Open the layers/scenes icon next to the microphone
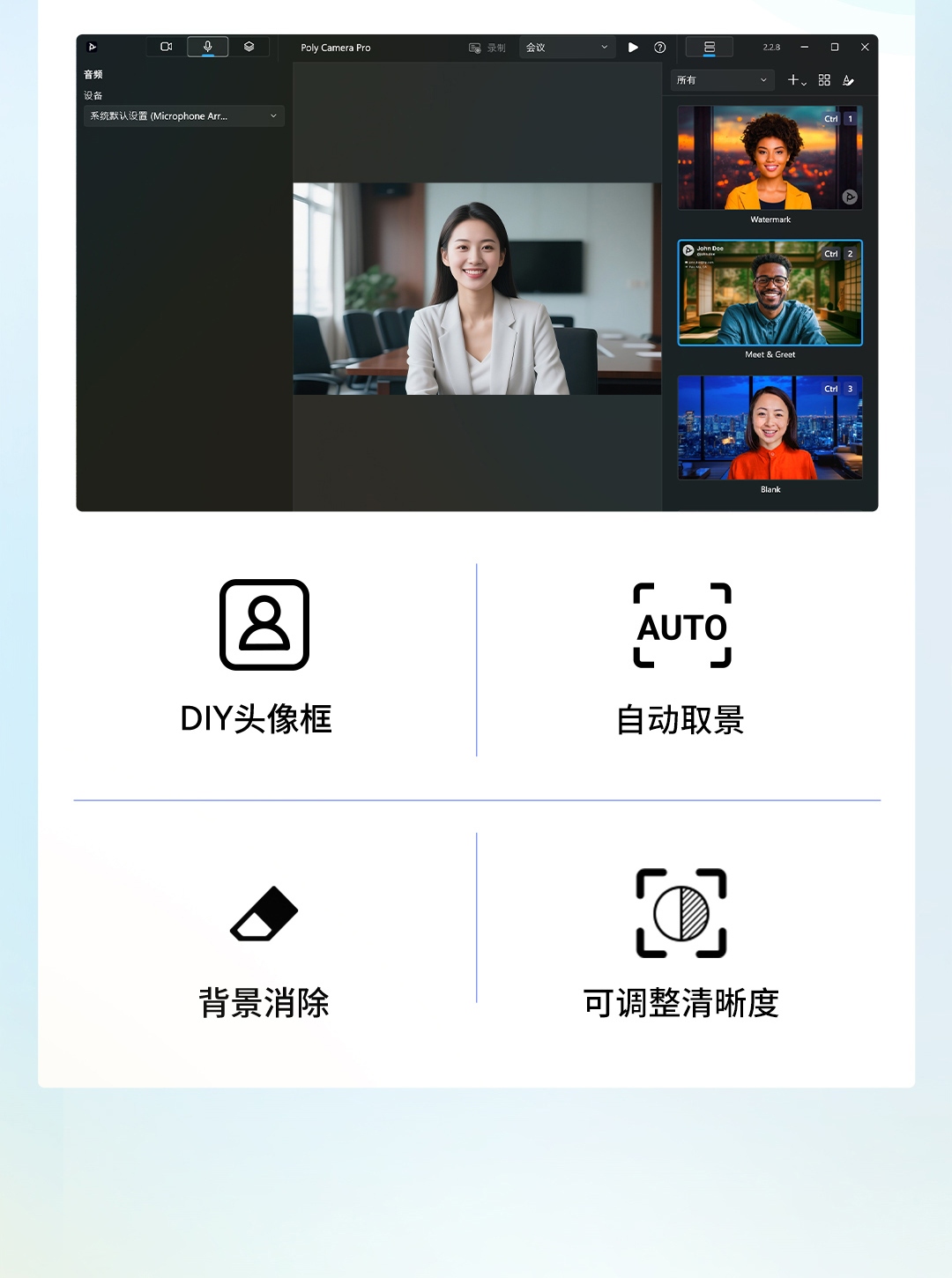This screenshot has width=952, height=1278. 249,46
